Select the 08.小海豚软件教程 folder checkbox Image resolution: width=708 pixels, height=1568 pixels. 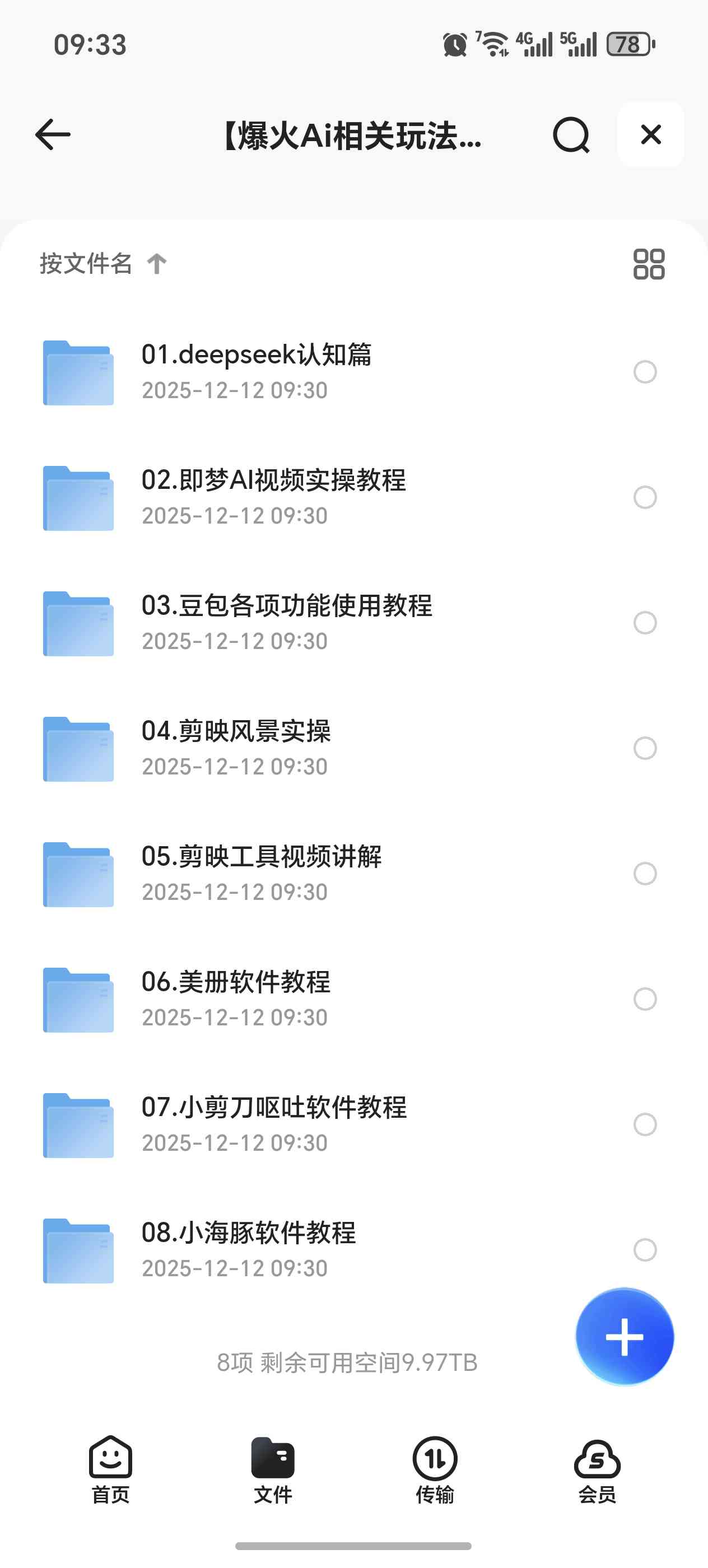point(645,1250)
